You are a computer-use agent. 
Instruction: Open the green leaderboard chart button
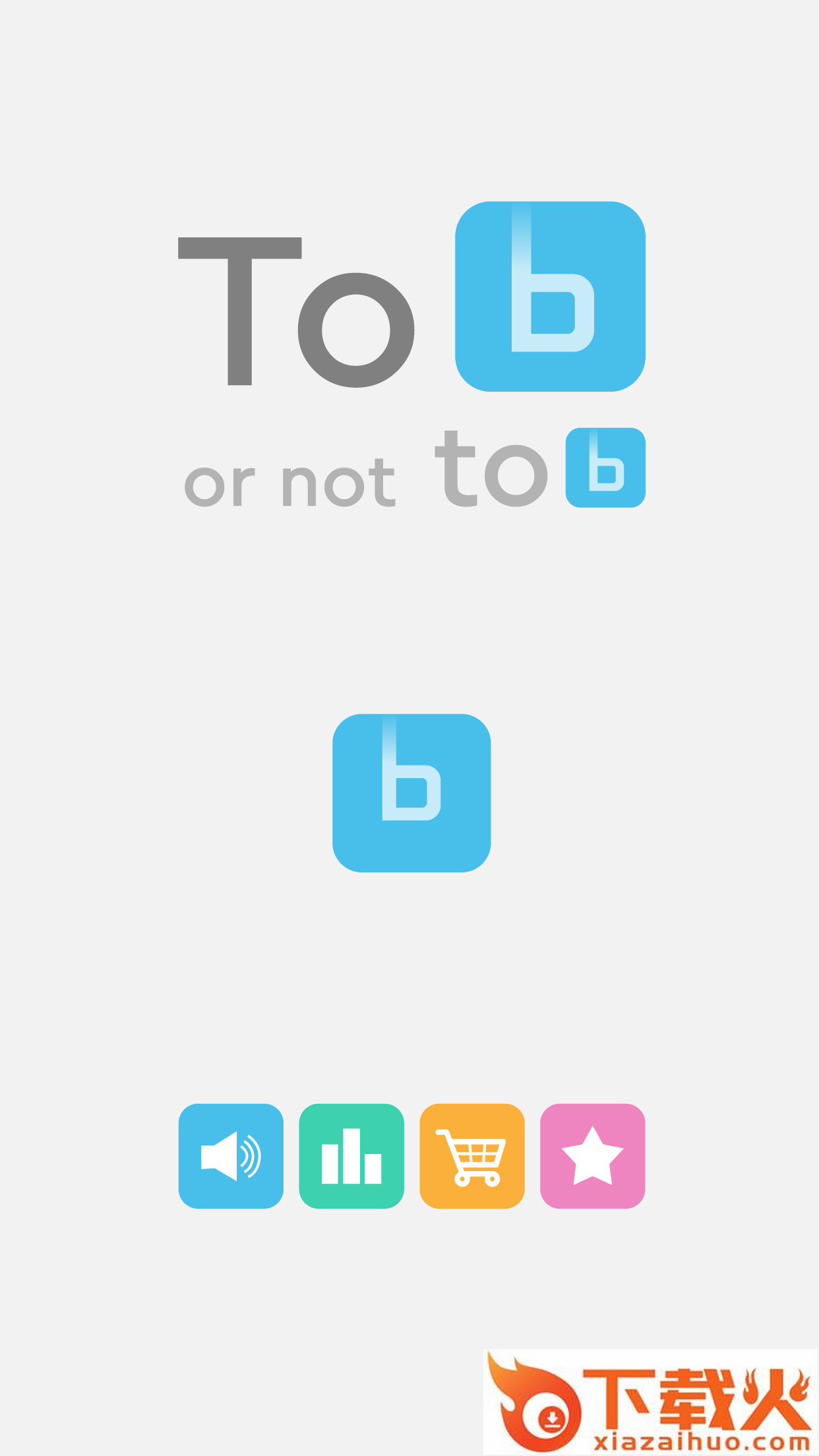click(x=351, y=1156)
